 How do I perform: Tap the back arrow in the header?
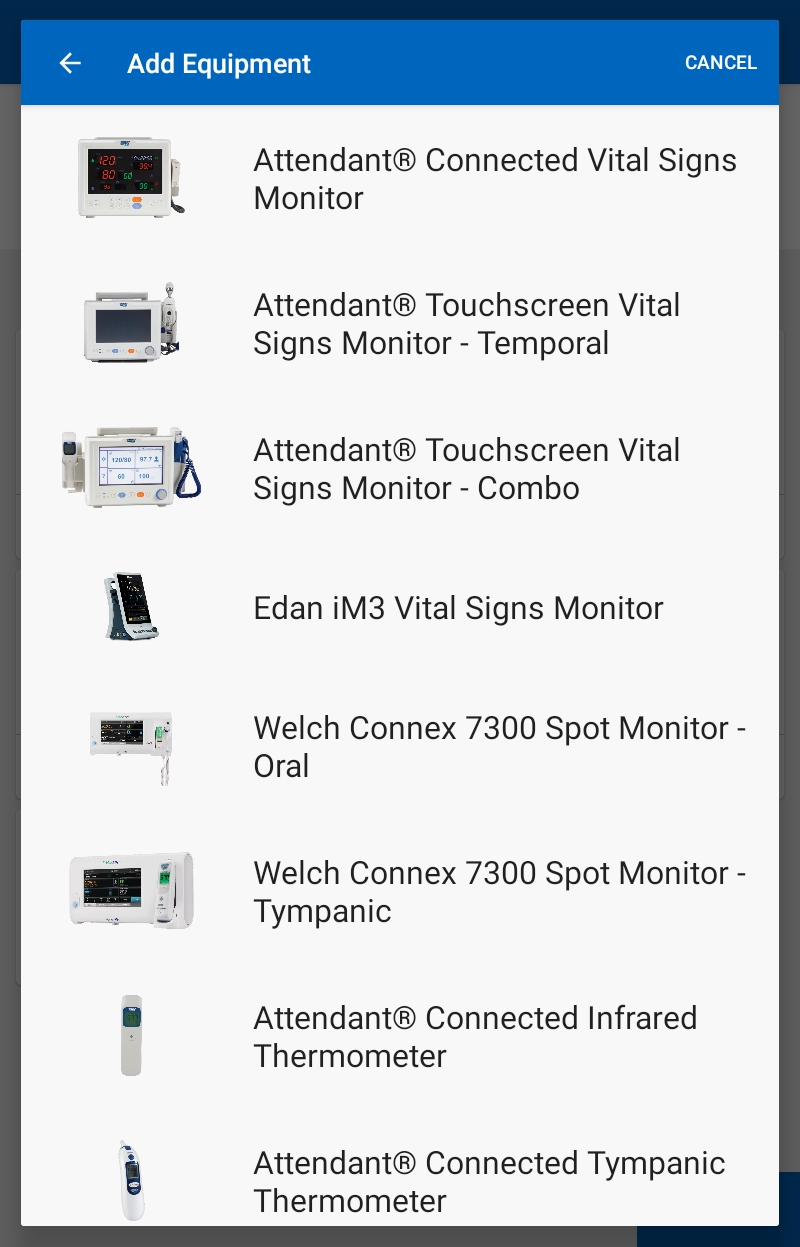click(69, 63)
